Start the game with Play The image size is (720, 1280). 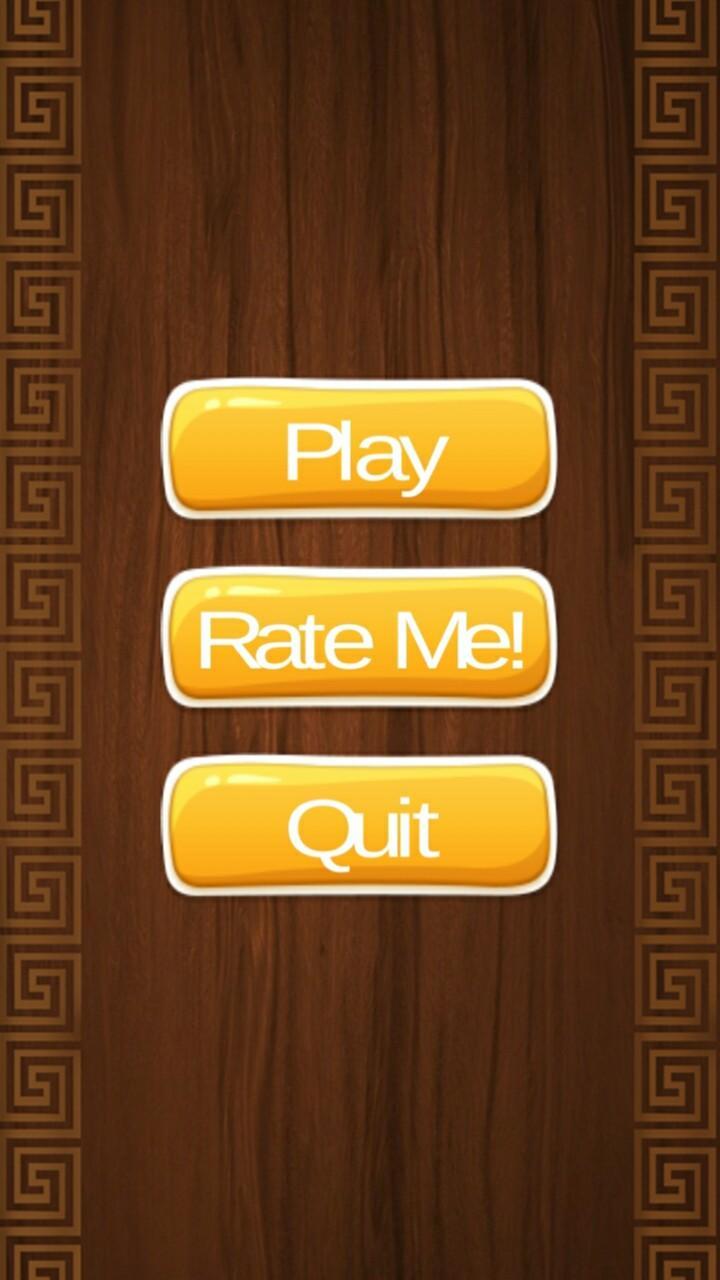point(359,449)
